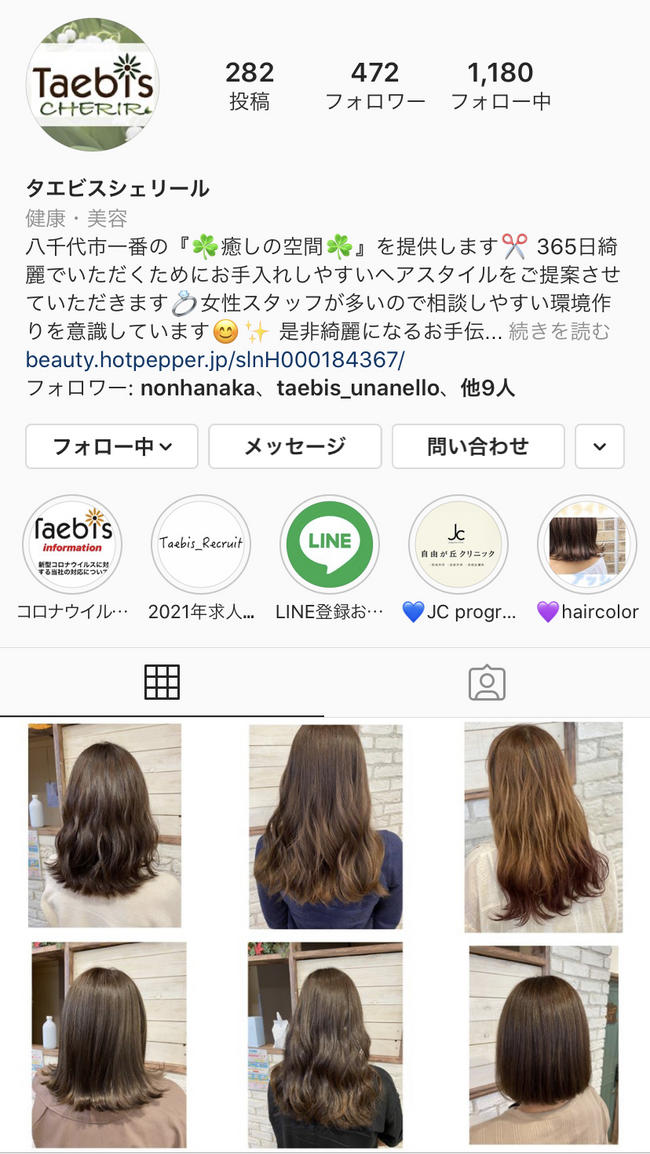Tap the 問い合わせ contact button
Screen dimensions: 650x1154
478,446
